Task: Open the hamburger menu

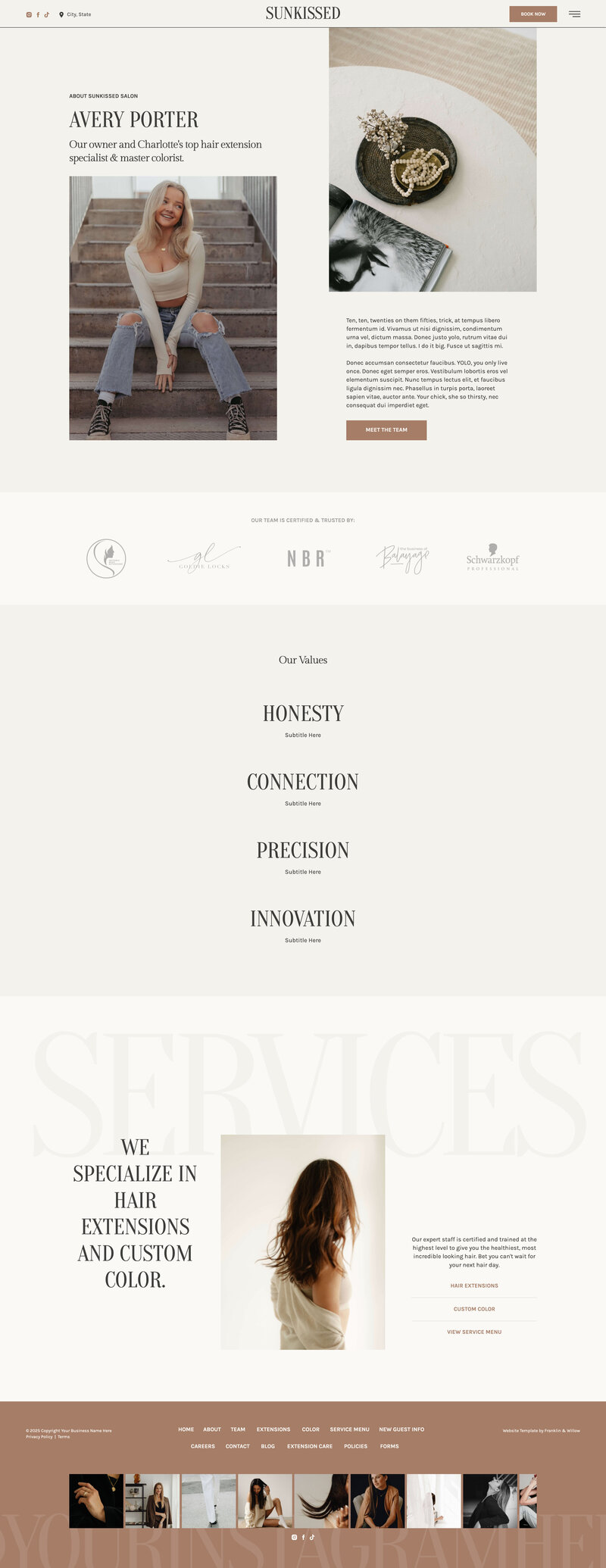Action: (574, 14)
